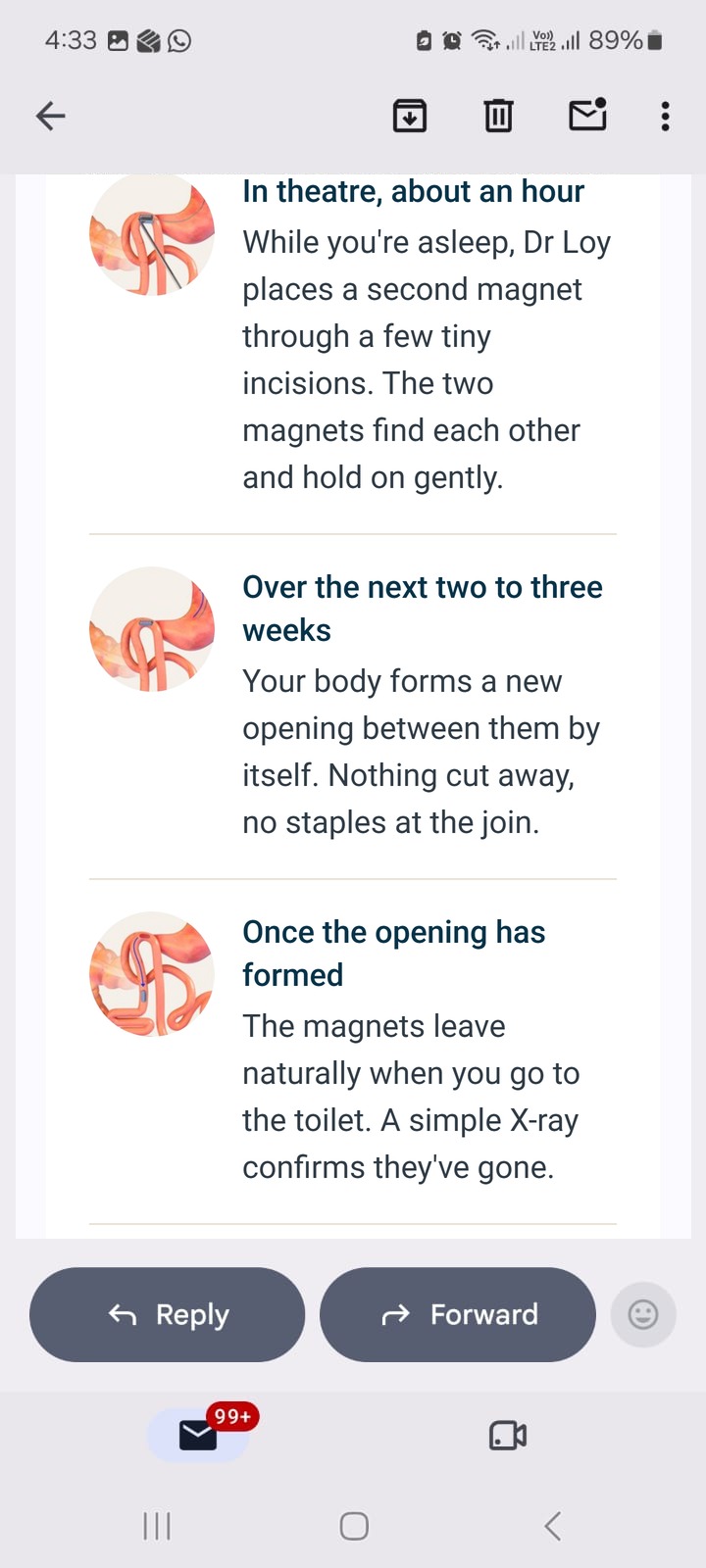Add an emoji reaction
Screen dimensions: 706x1568
tap(643, 1314)
